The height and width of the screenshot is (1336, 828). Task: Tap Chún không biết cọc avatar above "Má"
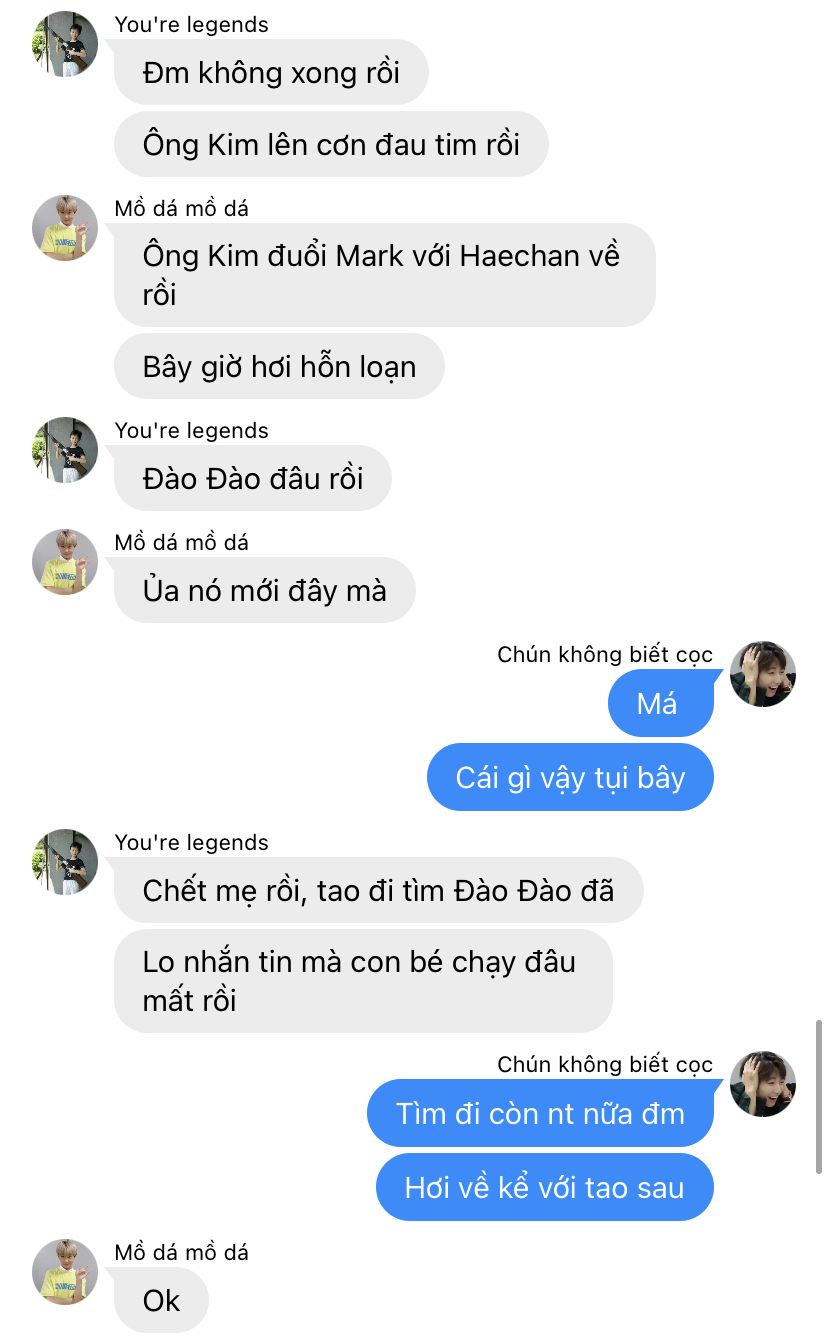coord(763,674)
